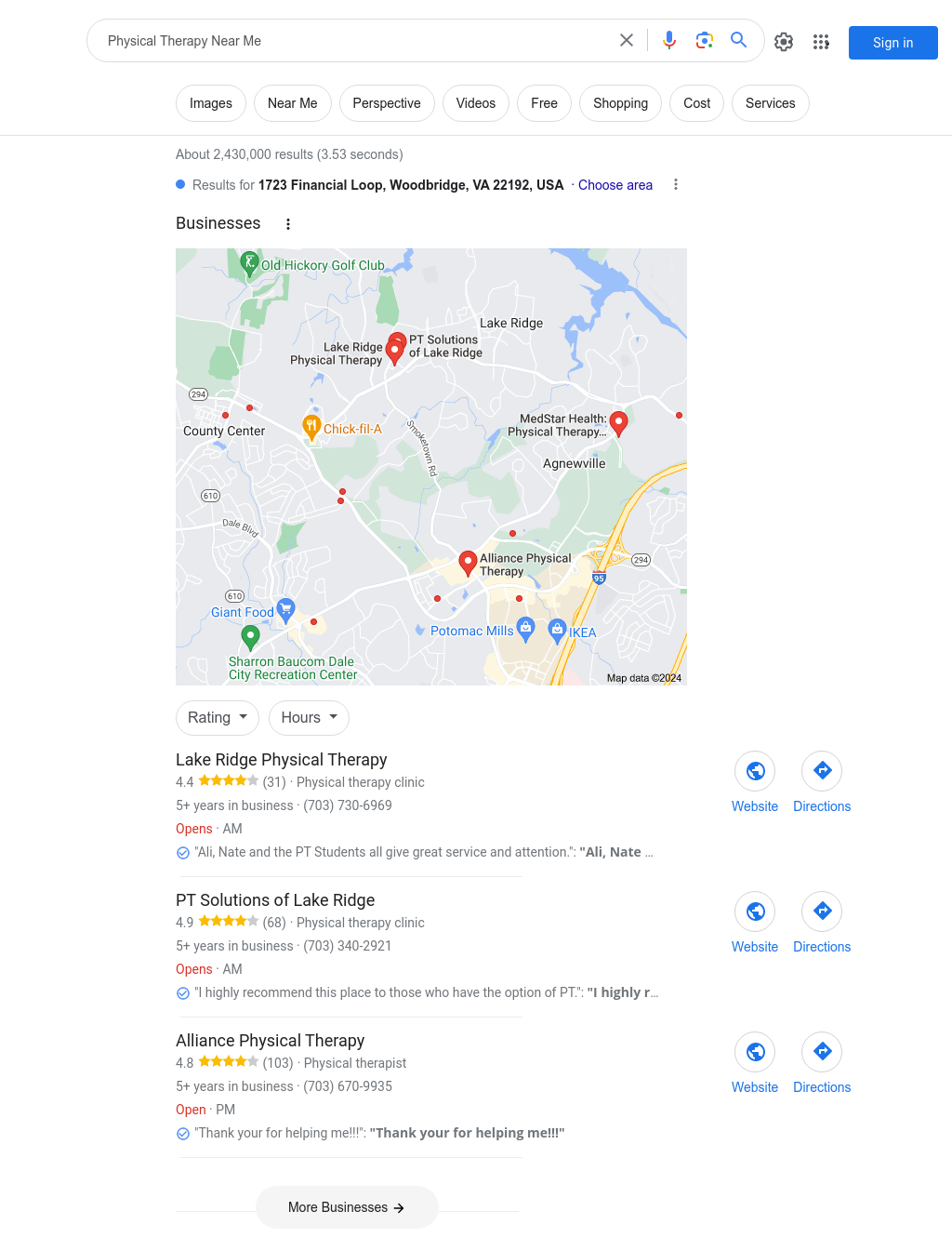The height and width of the screenshot is (1251, 952).
Task: Visit website of PT Solutions of Lake Ridge
Action: click(755, 912)
